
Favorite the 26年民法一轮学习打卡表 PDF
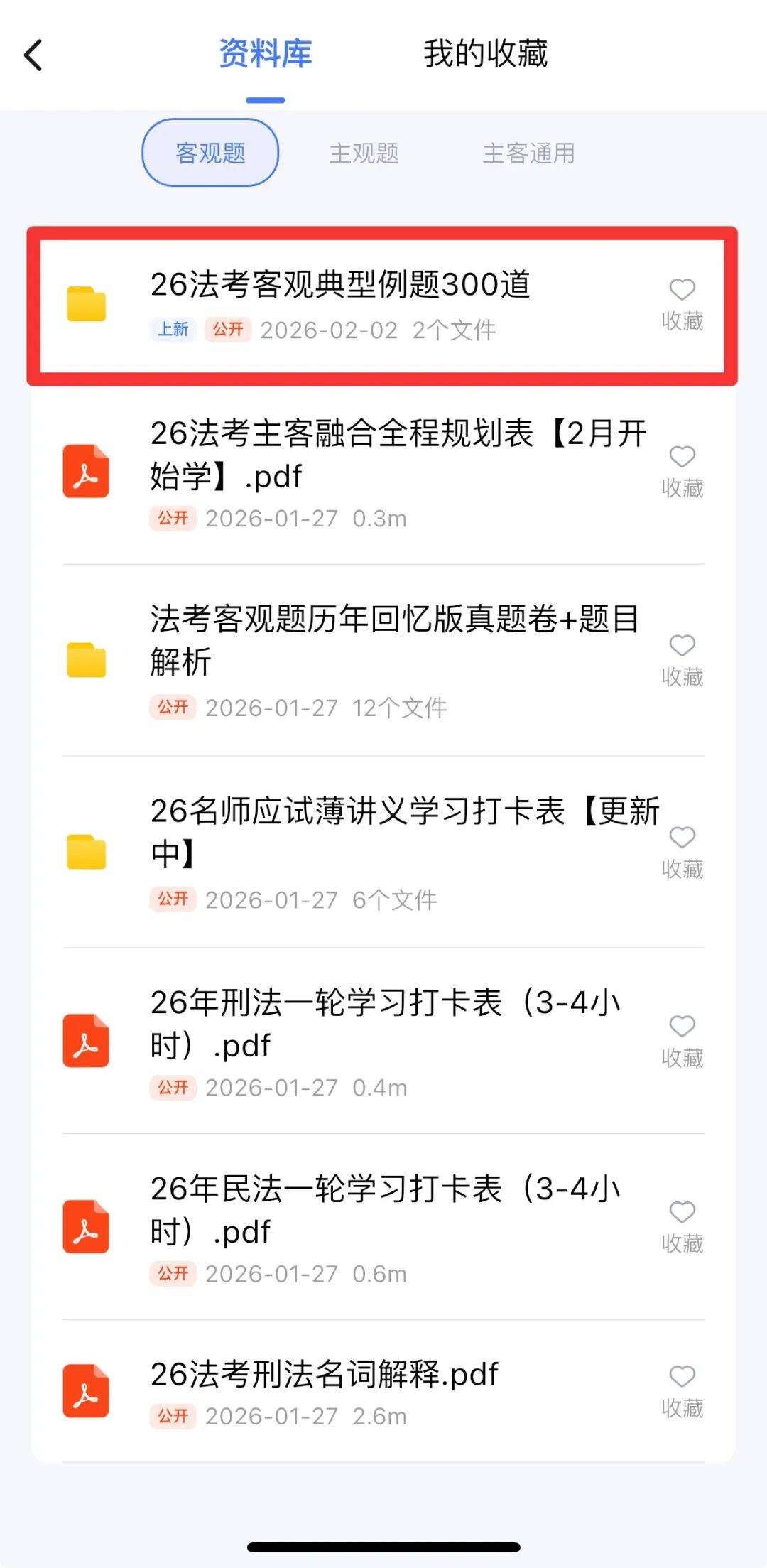click(682, 1226)
